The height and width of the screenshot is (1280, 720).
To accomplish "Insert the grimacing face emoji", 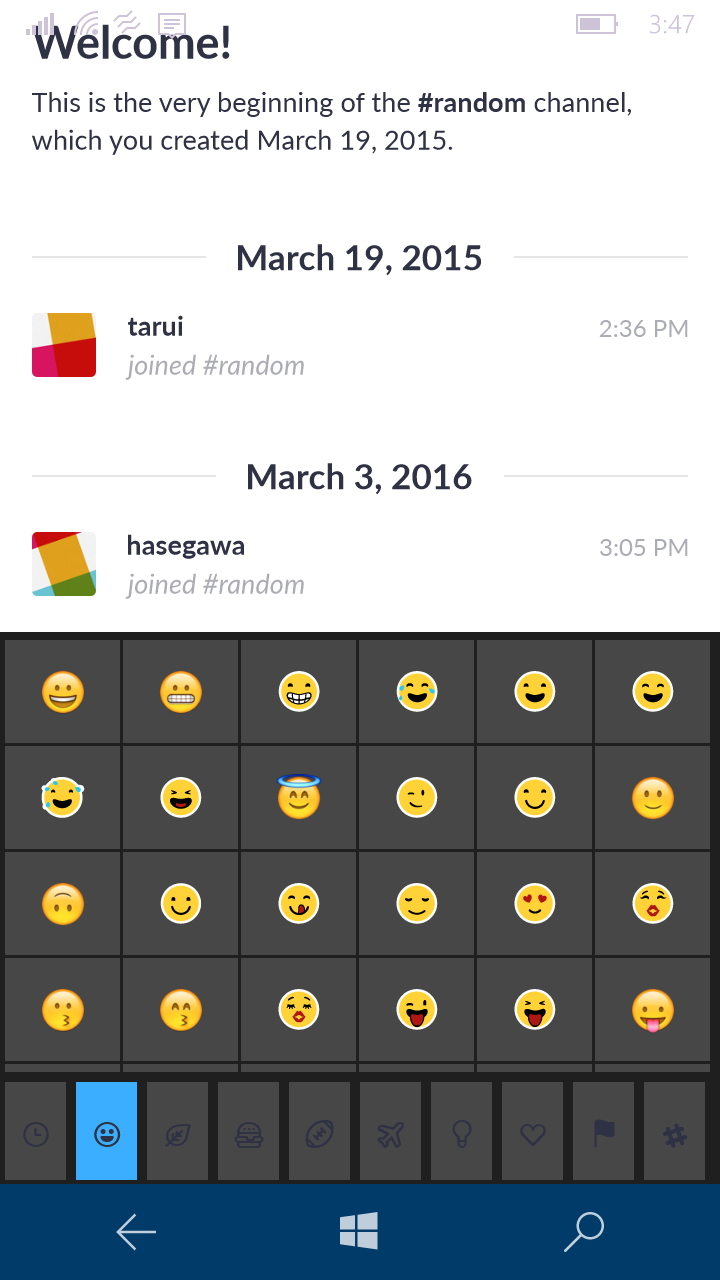I will tap(181, 691).
